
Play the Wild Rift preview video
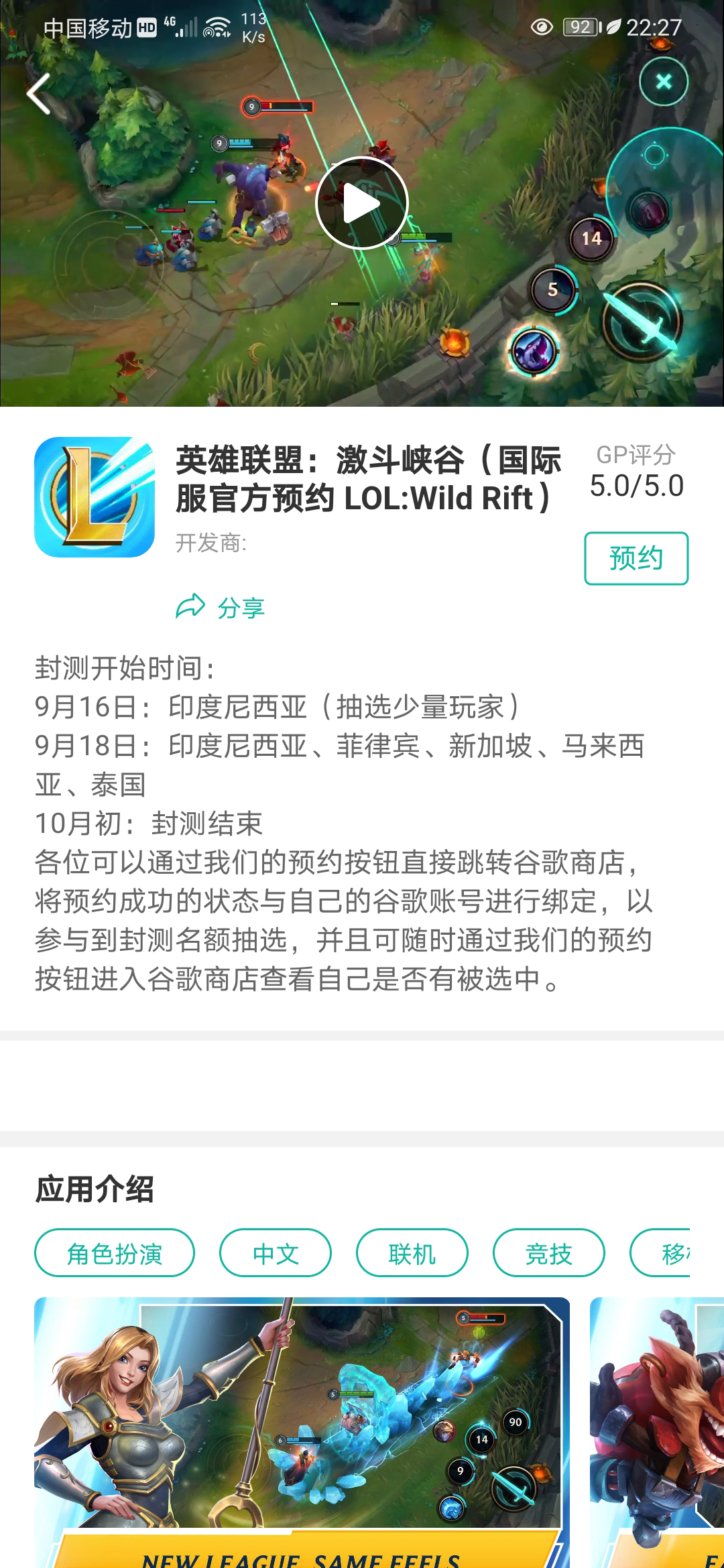[x=362, y=203]
